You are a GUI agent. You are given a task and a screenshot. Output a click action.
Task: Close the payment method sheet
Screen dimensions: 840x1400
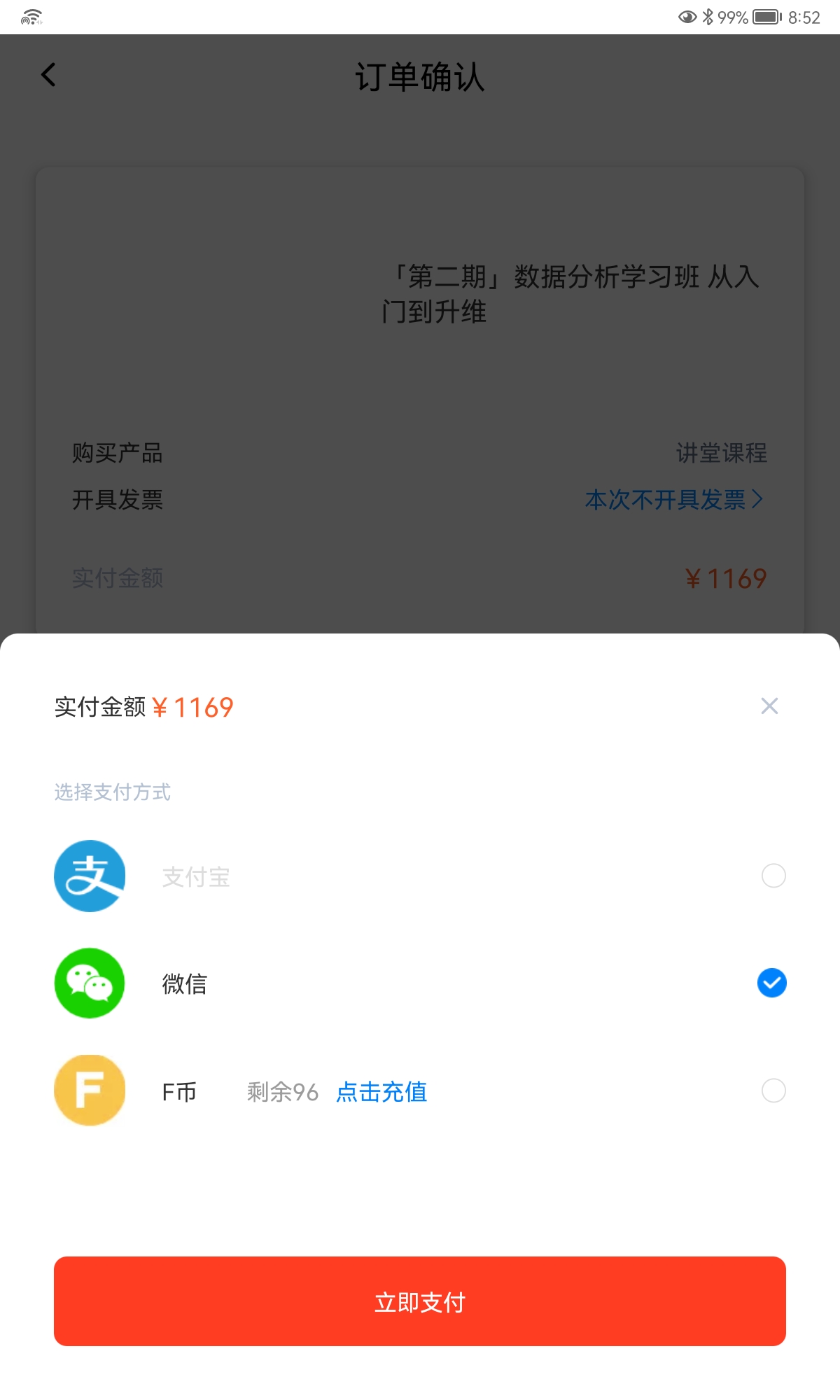coord(769,706)
